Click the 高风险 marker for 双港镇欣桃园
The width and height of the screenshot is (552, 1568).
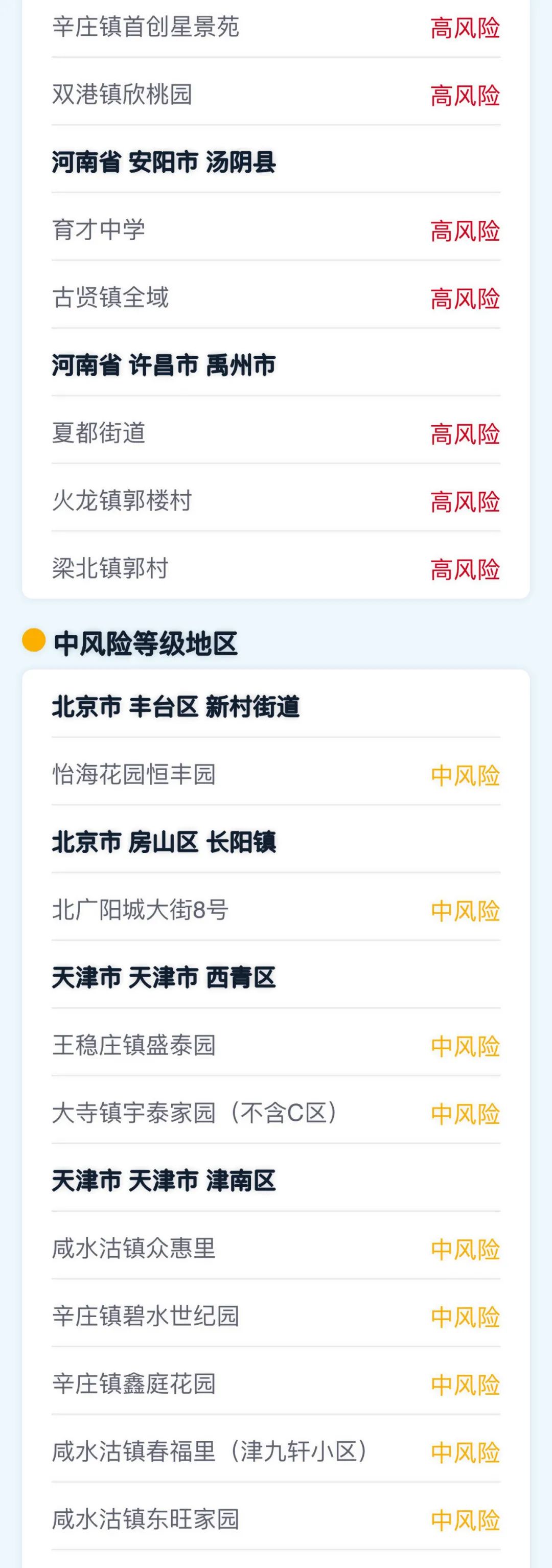465,96
